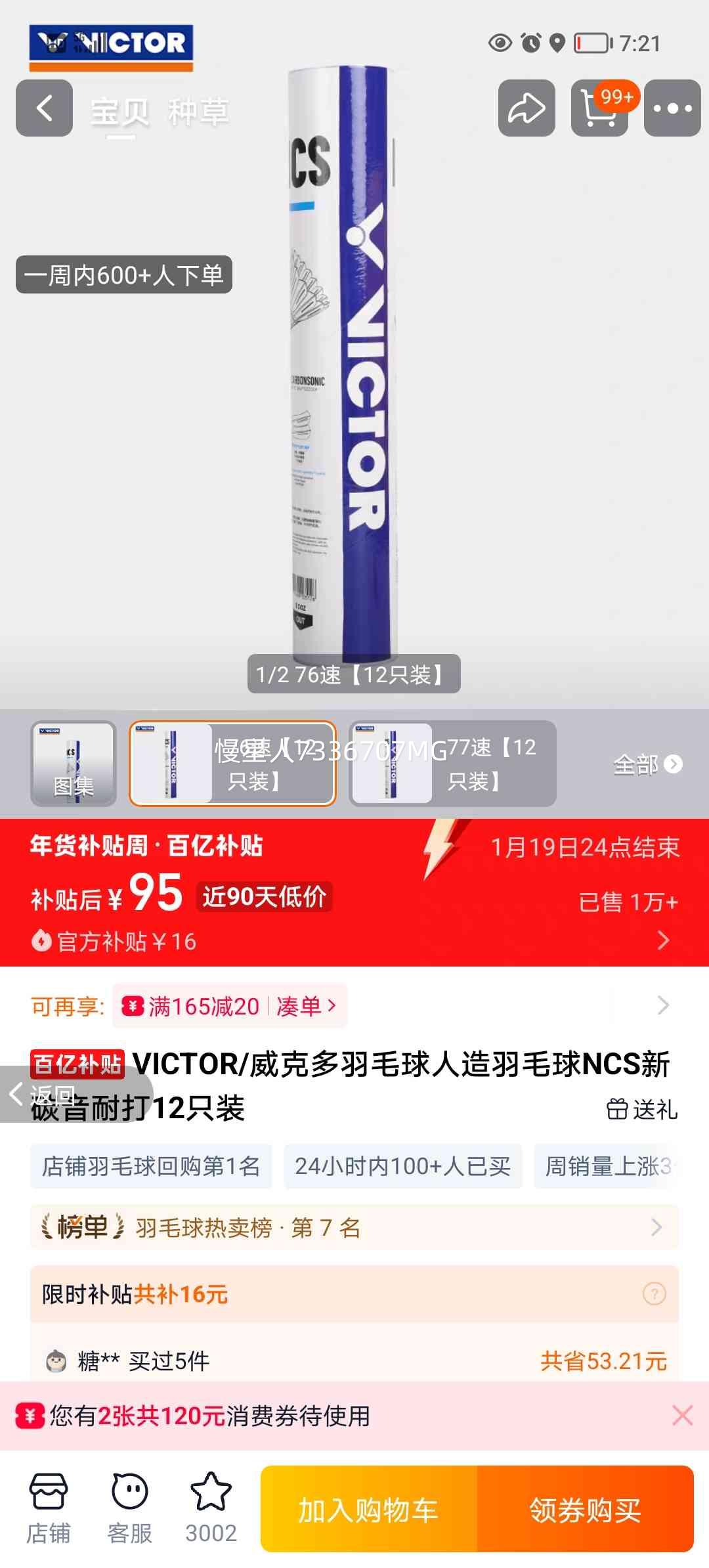This screenshot has height=1568, width=709.
Task: Tap the back arrow at top left
Action: [43, 107]
